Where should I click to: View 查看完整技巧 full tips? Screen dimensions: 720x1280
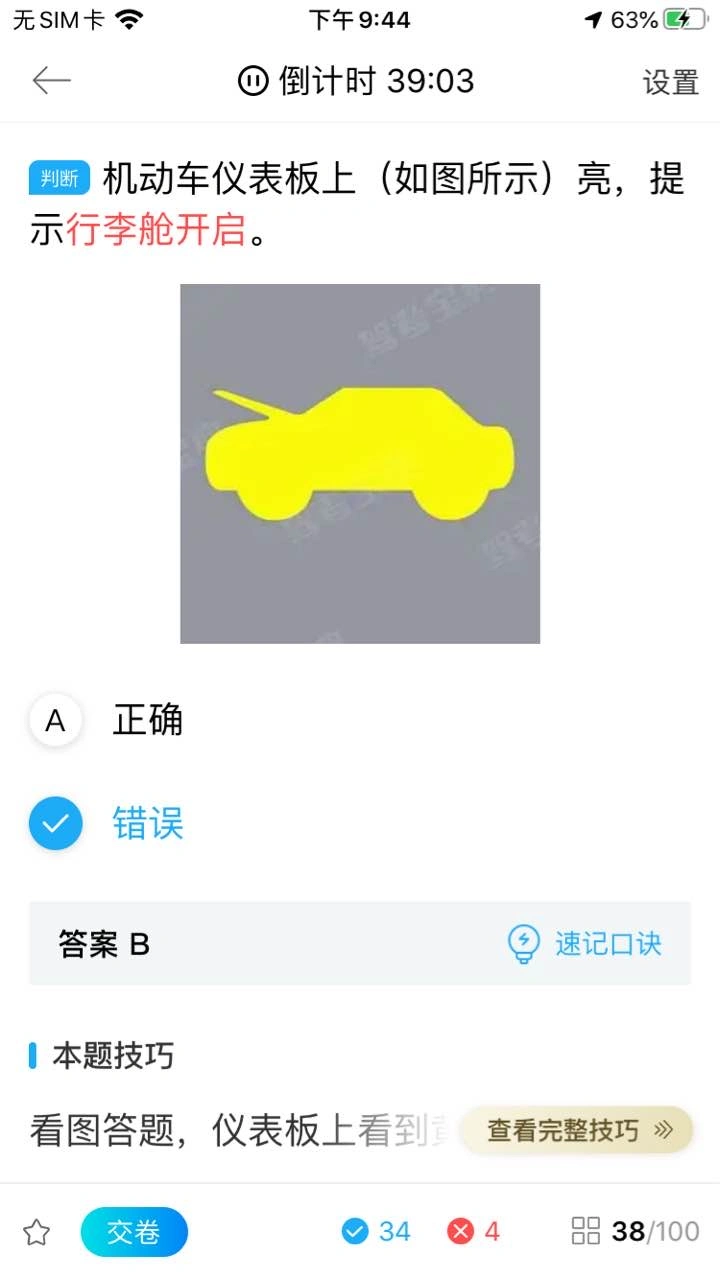coord(578,1130)
